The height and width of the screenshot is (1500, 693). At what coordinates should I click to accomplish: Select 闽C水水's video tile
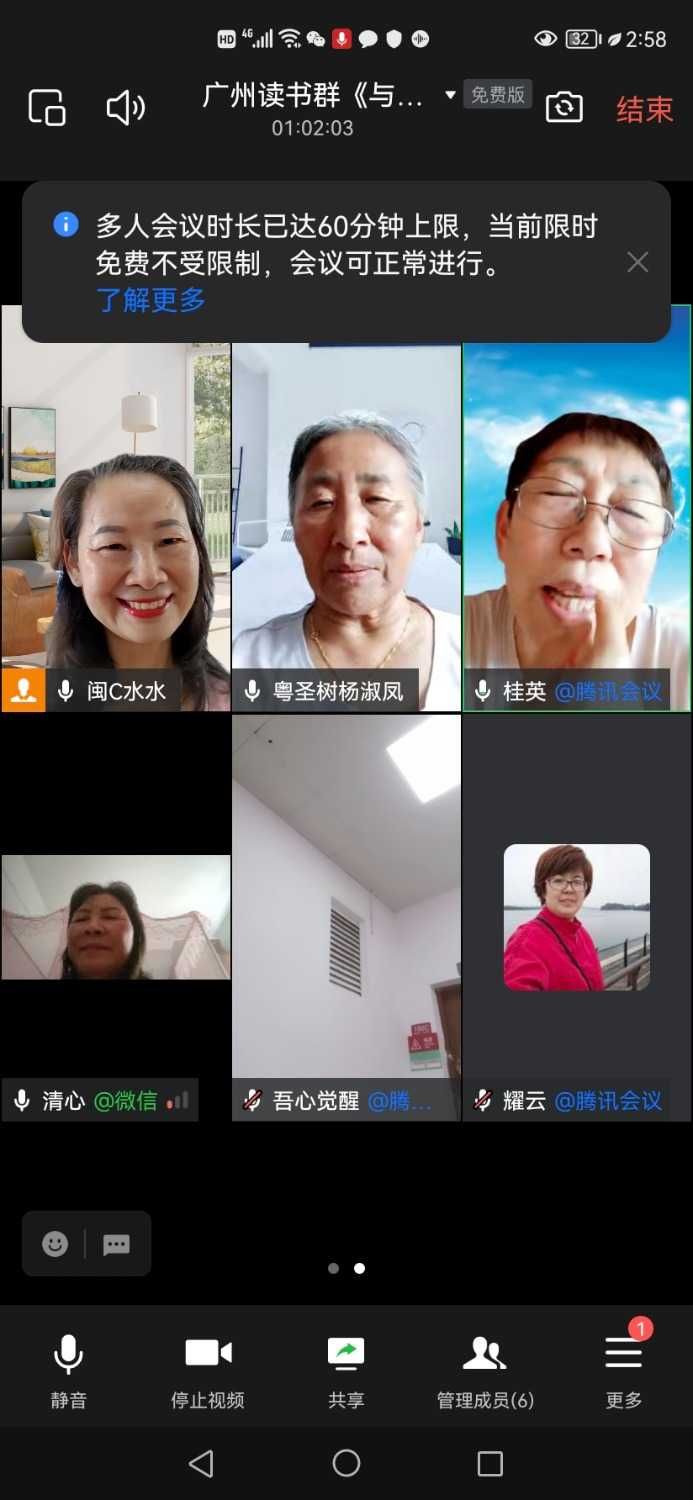tap(116, 520)
